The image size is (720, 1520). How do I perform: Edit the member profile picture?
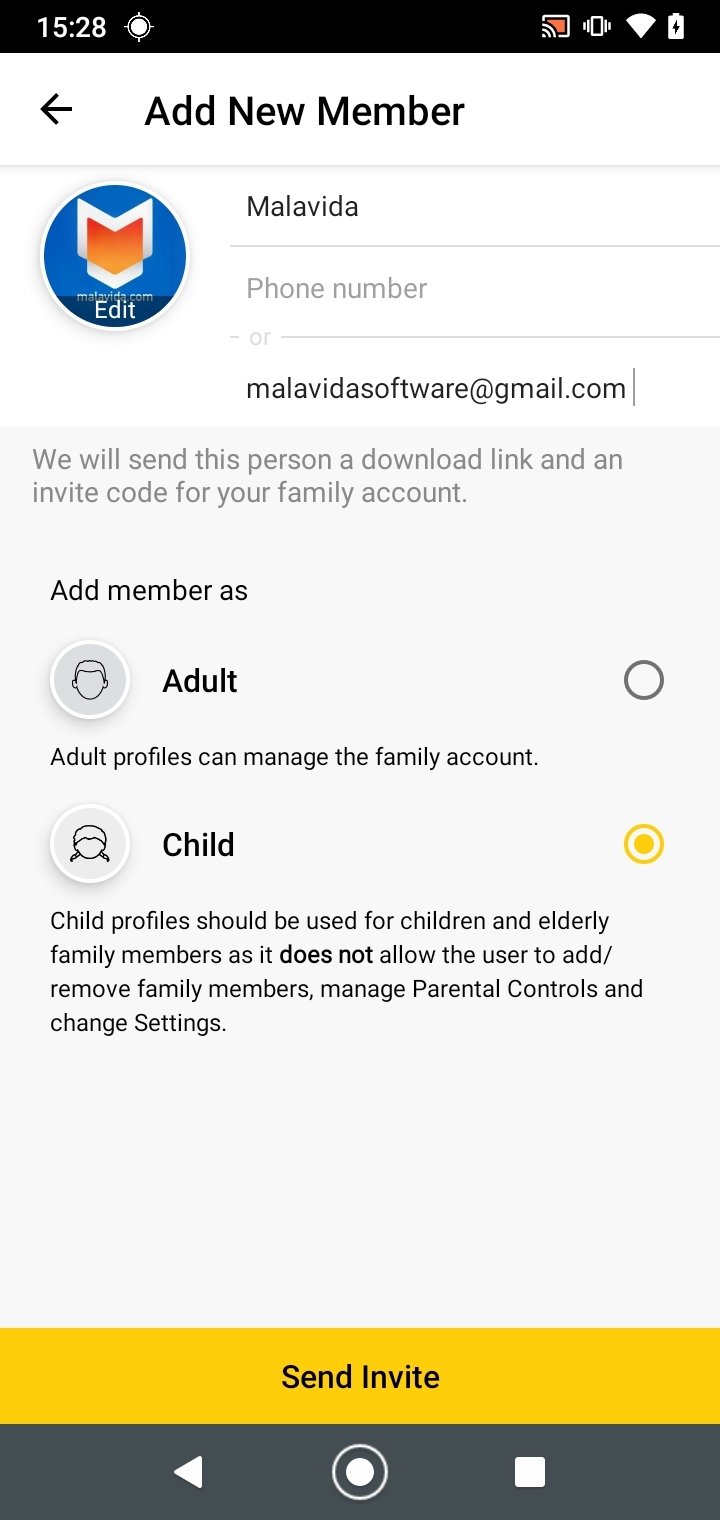(x=115, y=256)
